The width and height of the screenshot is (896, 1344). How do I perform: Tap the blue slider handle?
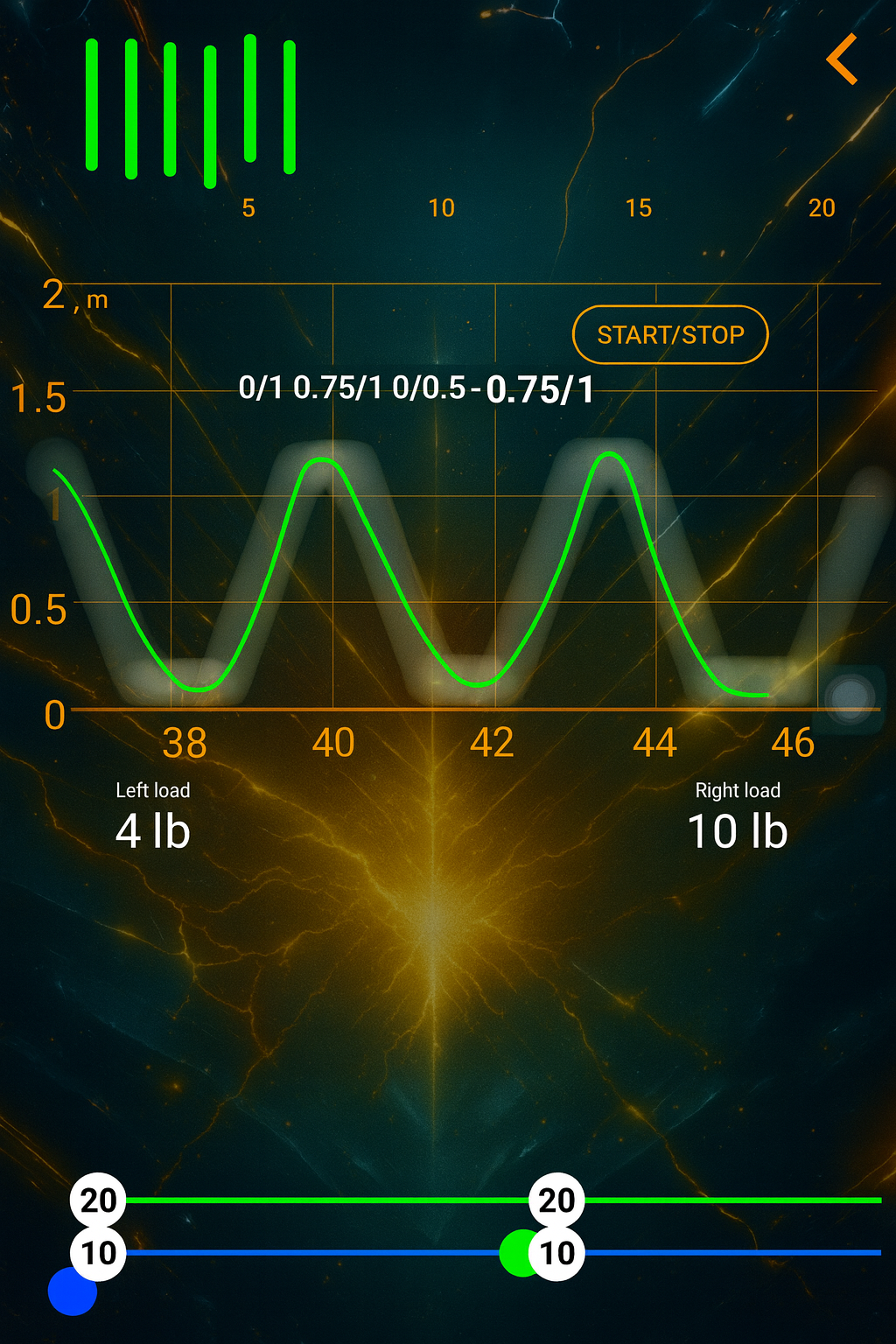[72, 1291]
